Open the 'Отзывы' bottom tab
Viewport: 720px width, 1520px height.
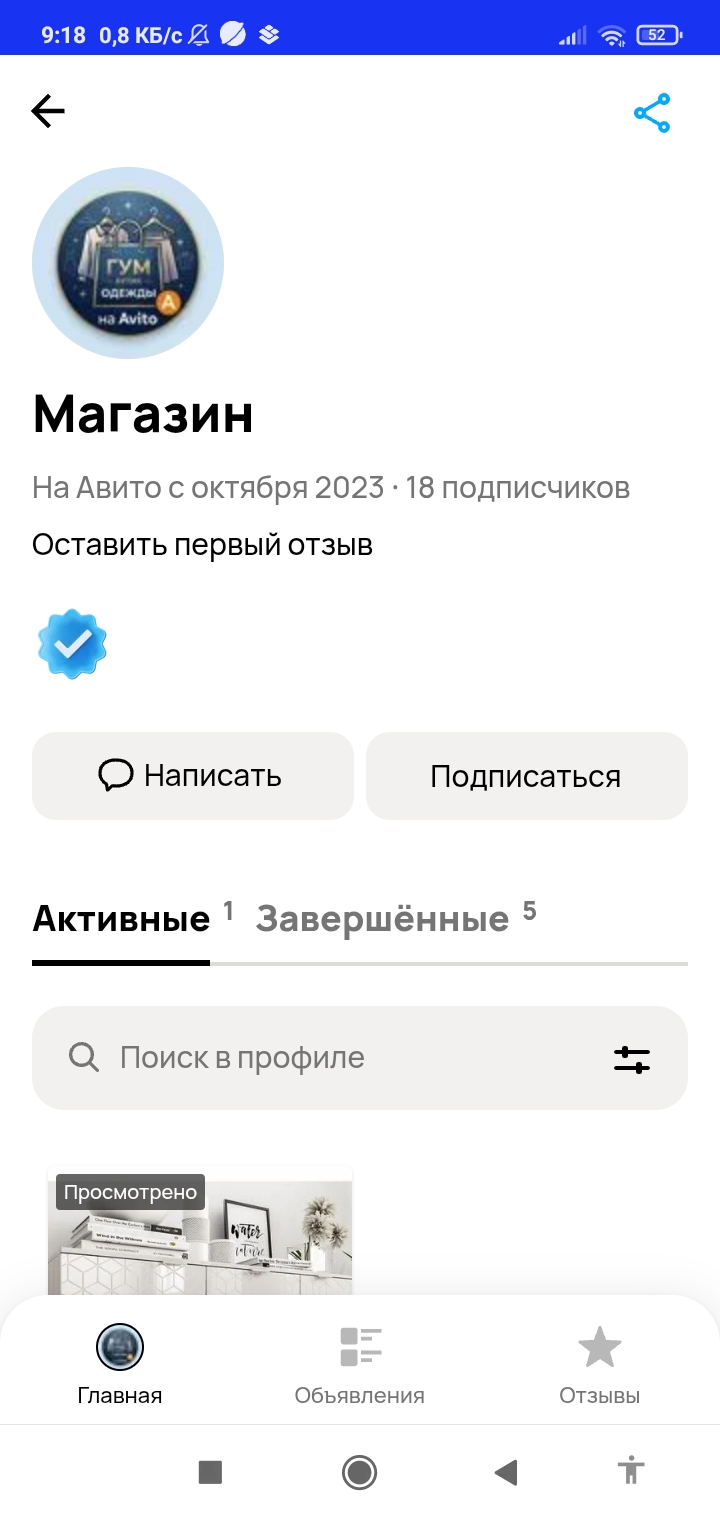pyautogui.click(x=600, y=1364)
